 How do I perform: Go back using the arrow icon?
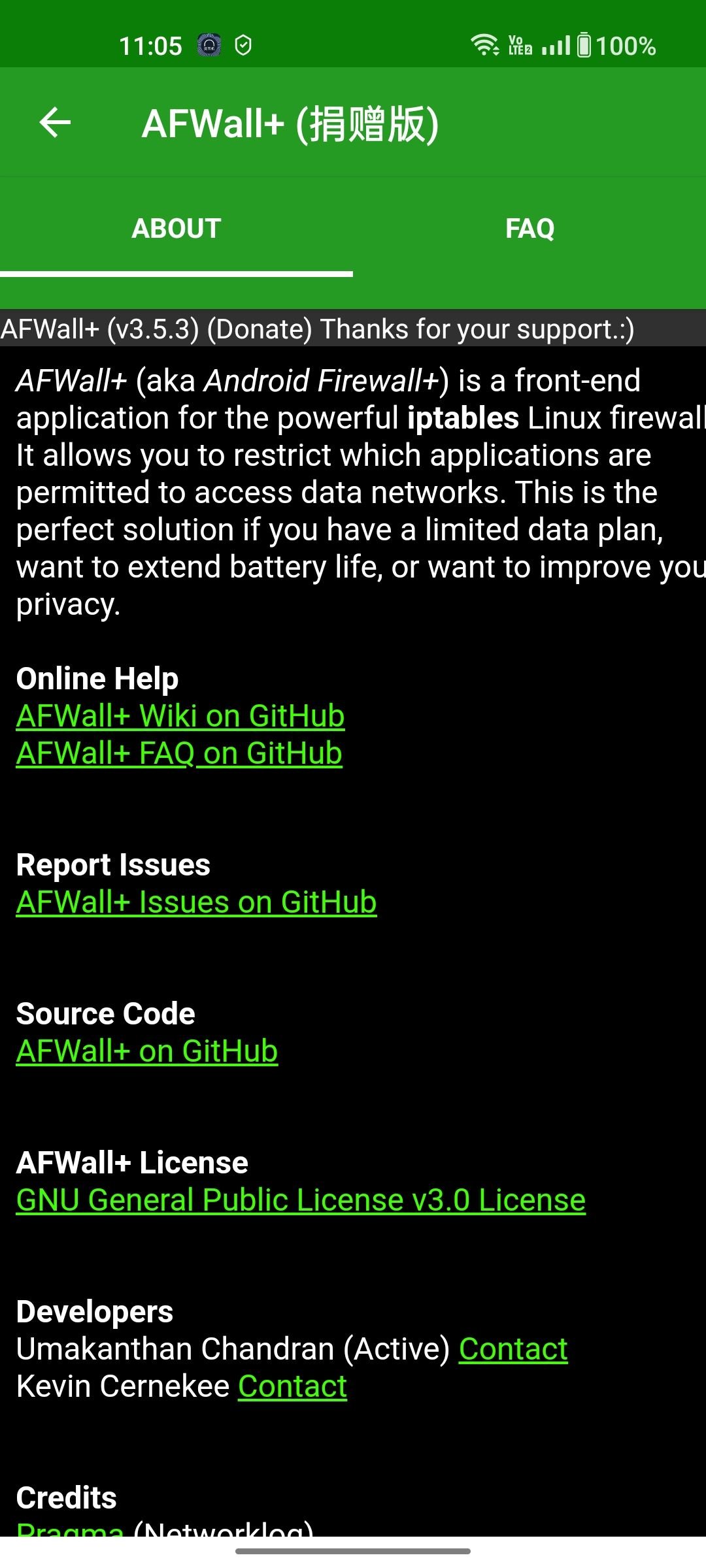(x=55, y=122)
